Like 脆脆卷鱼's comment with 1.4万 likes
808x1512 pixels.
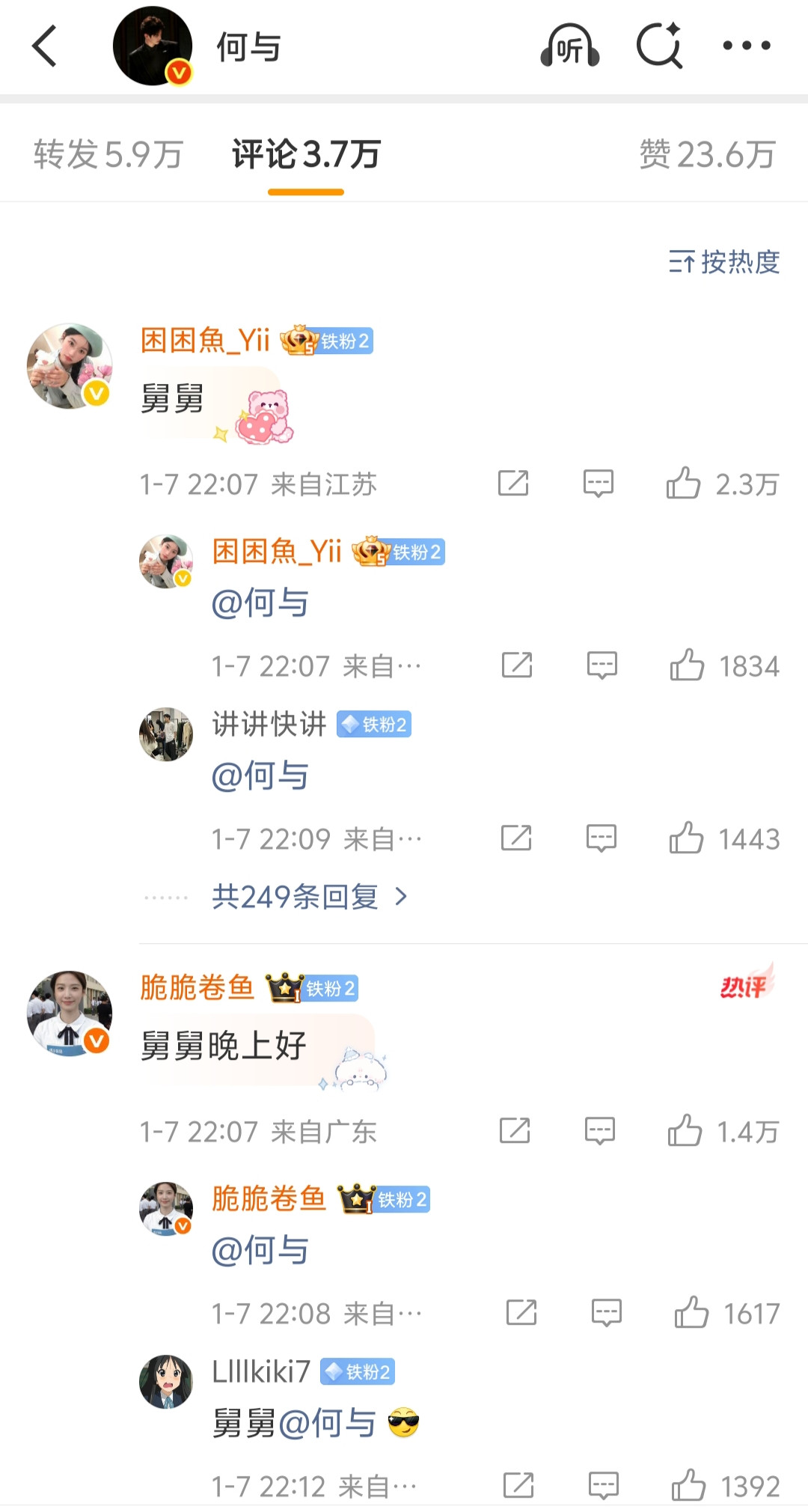(685, 1131)
